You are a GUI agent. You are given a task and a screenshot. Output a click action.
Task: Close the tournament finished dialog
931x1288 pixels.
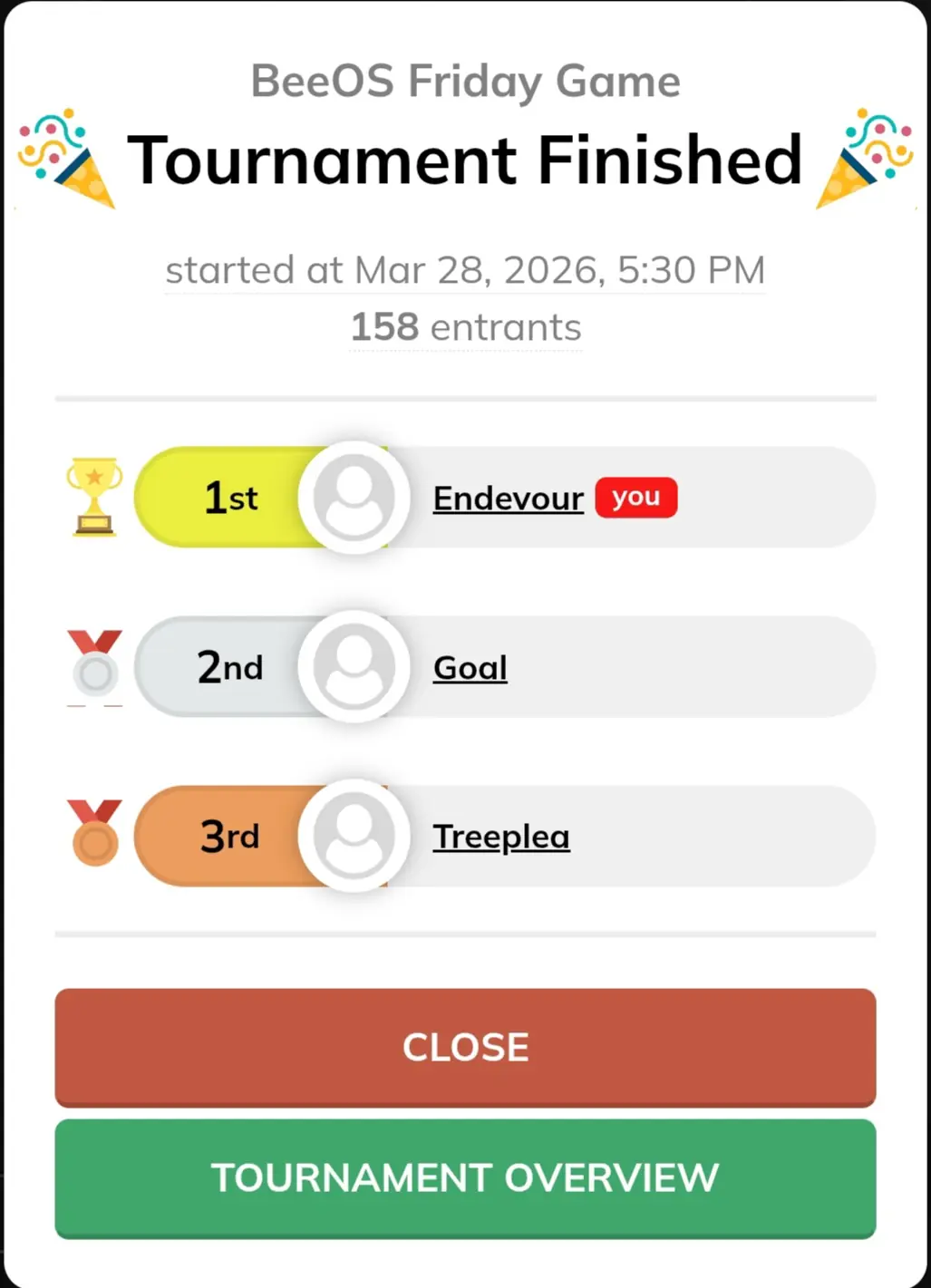465,1047
